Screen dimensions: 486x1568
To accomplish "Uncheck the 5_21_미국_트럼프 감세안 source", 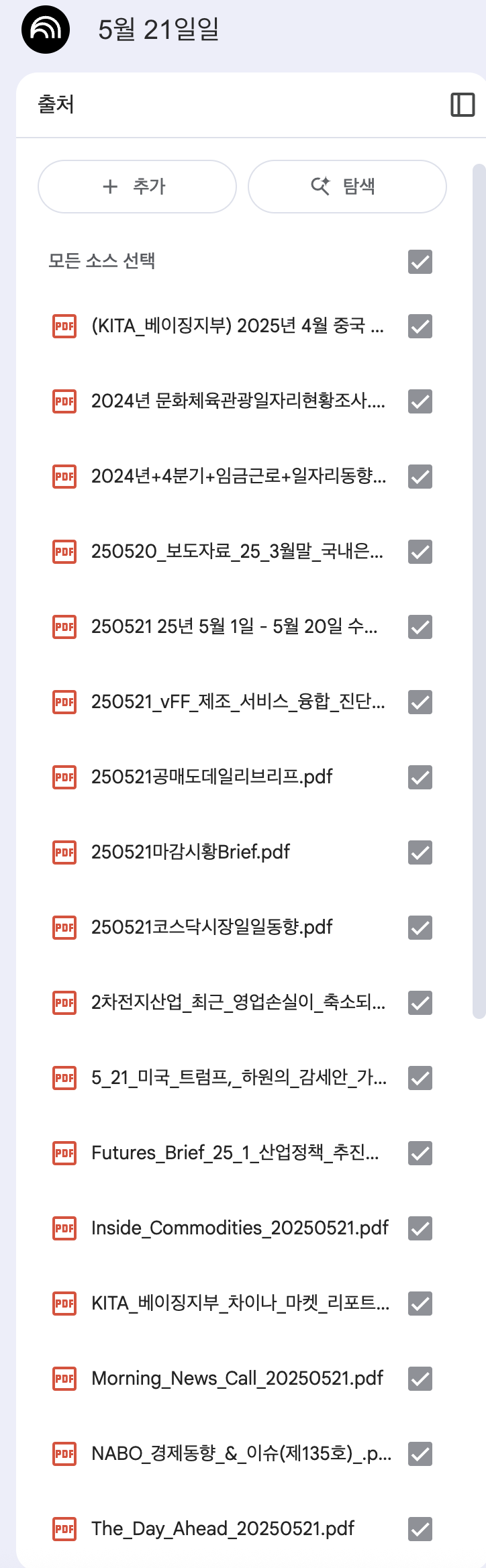I will 420,1078.
